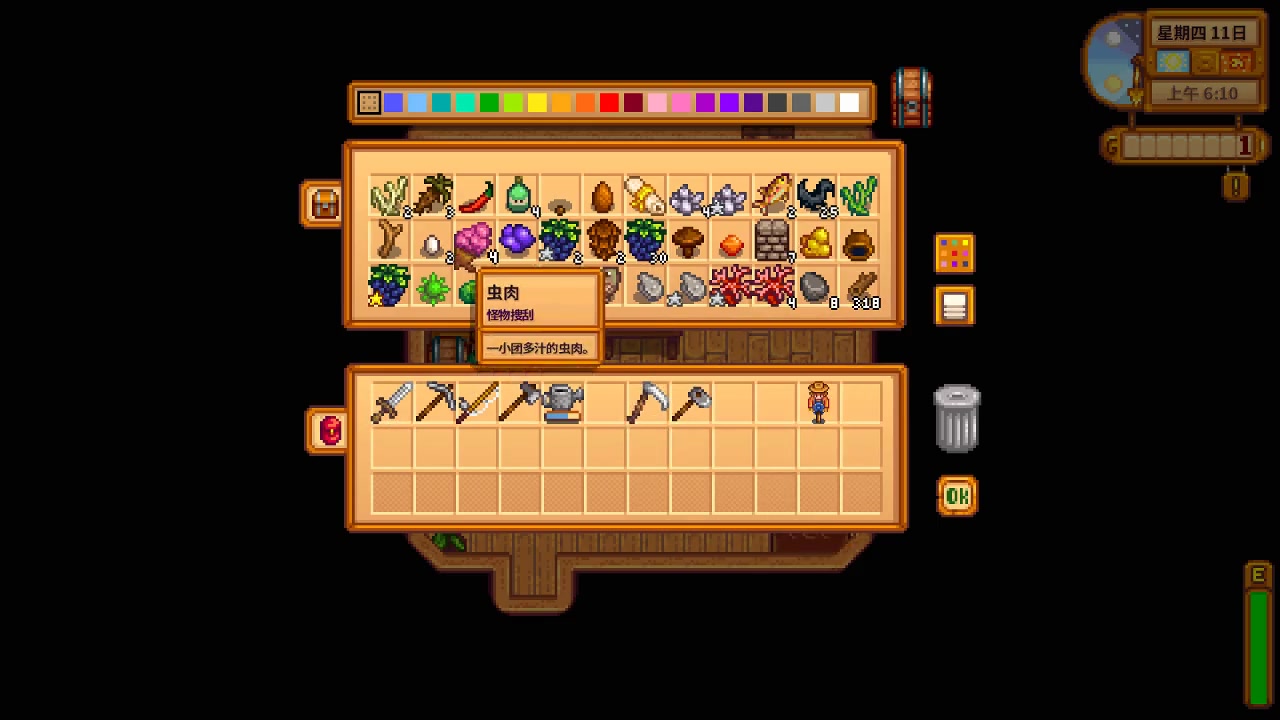Tap the chest icon beside the color bar
This screenshot has width=1280, height=720.
pos(911,98)
